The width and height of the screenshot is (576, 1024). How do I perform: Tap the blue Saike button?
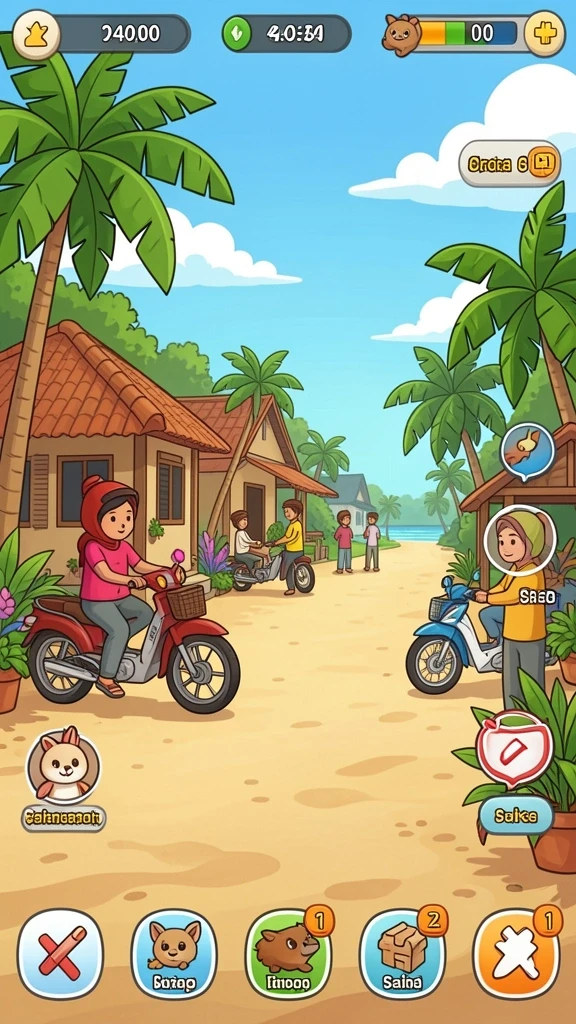(516, 816)
